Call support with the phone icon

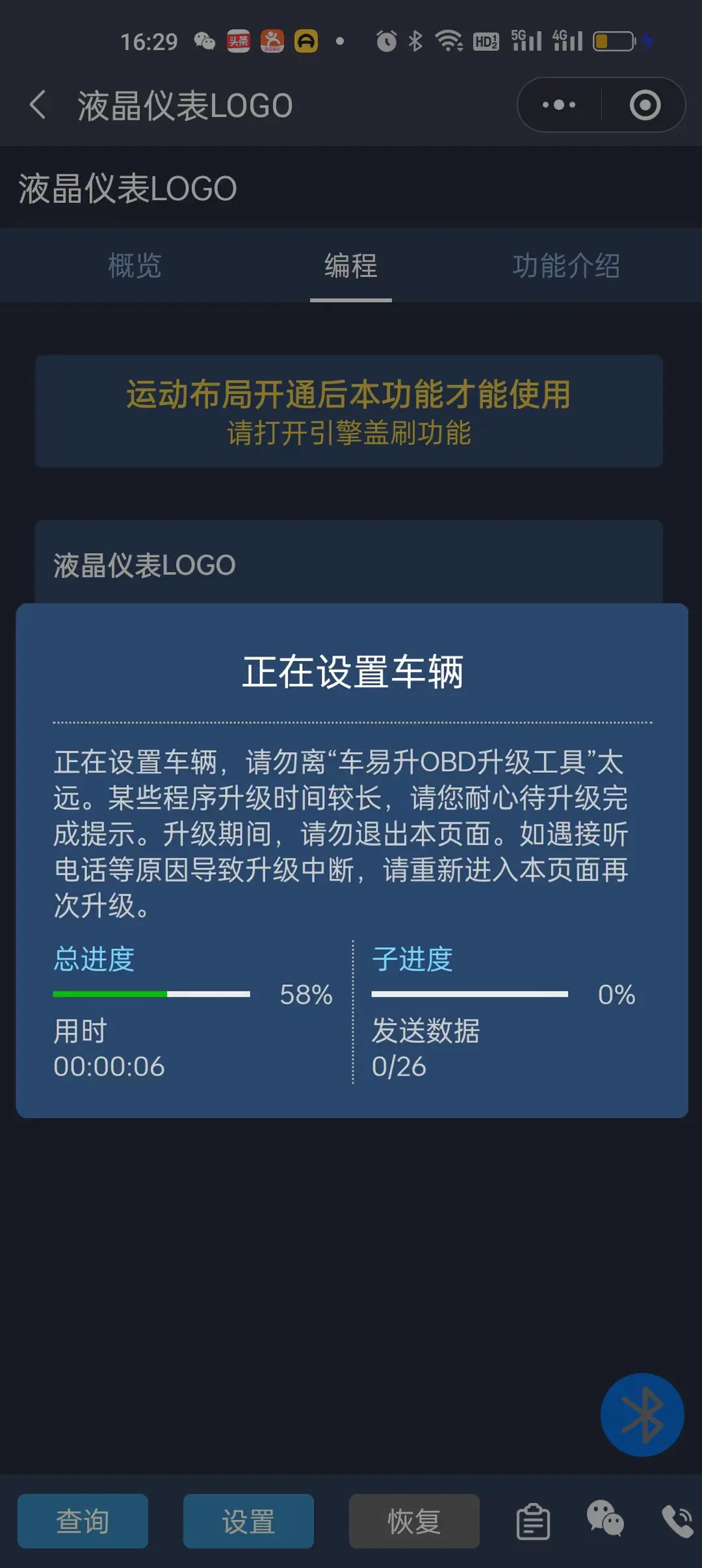coord(677,1521)
